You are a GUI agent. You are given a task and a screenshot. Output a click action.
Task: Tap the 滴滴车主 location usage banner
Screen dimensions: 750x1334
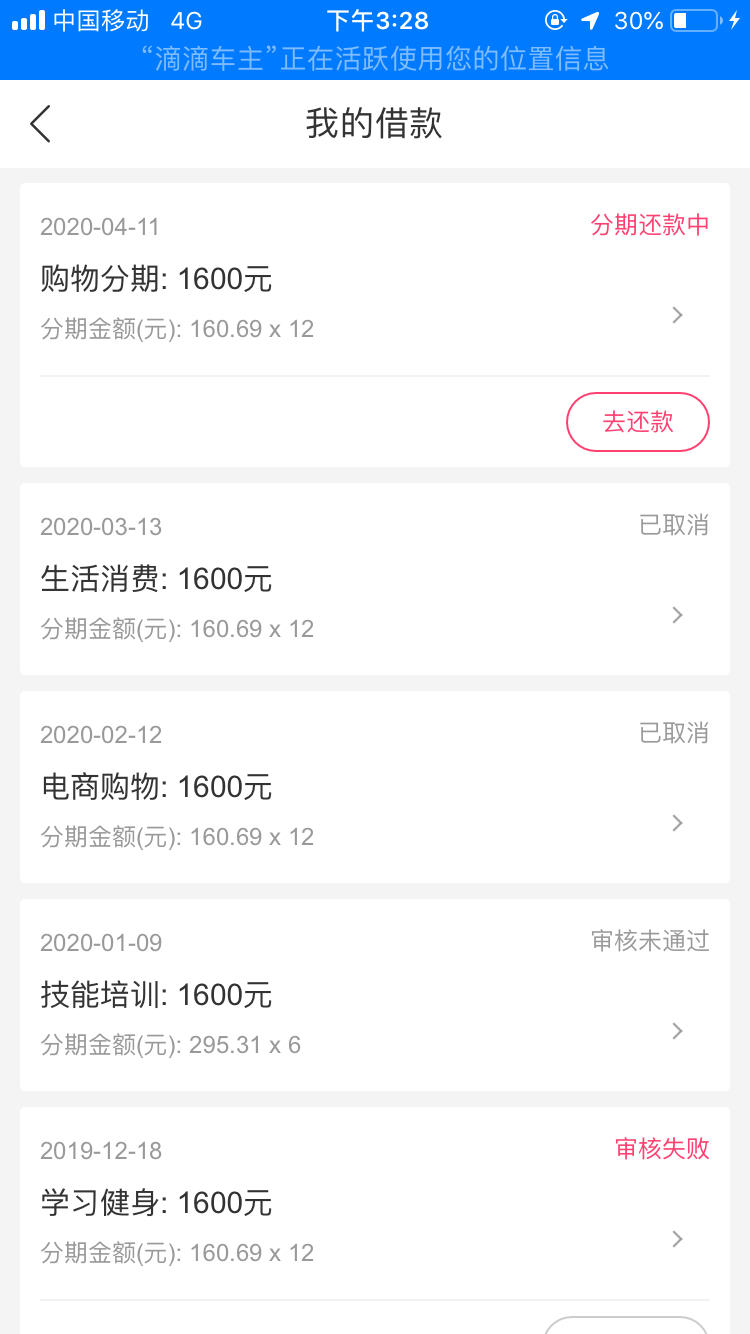click(375, 59)
